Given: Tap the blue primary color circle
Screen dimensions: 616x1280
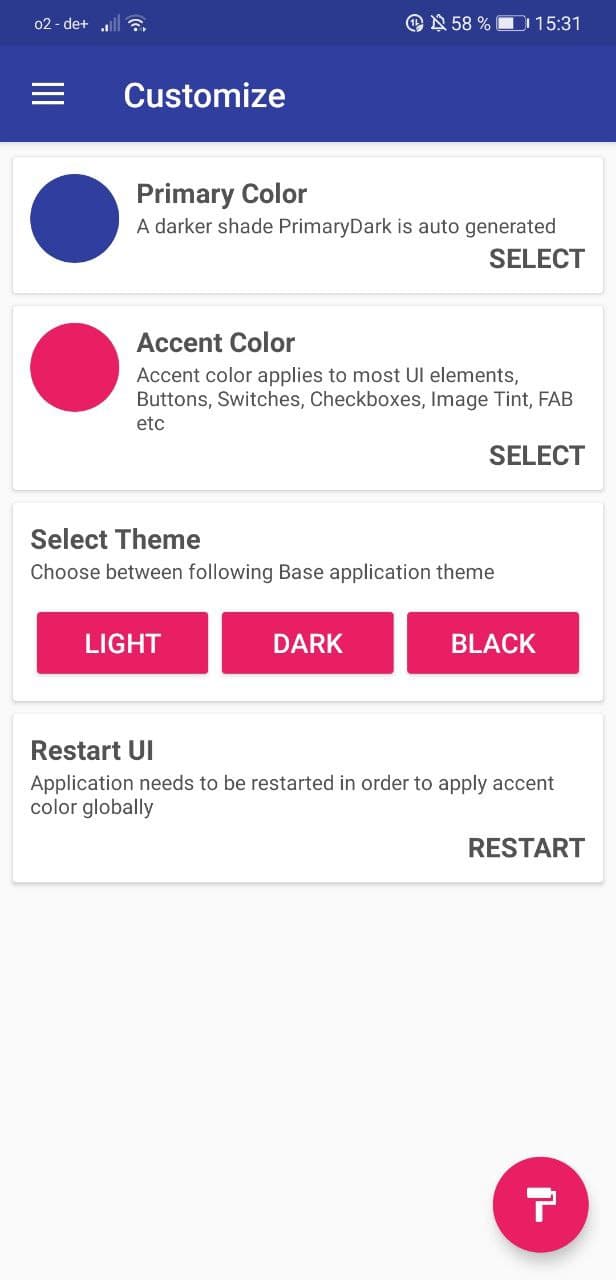Looking at the screenshot, I should 75,219.
